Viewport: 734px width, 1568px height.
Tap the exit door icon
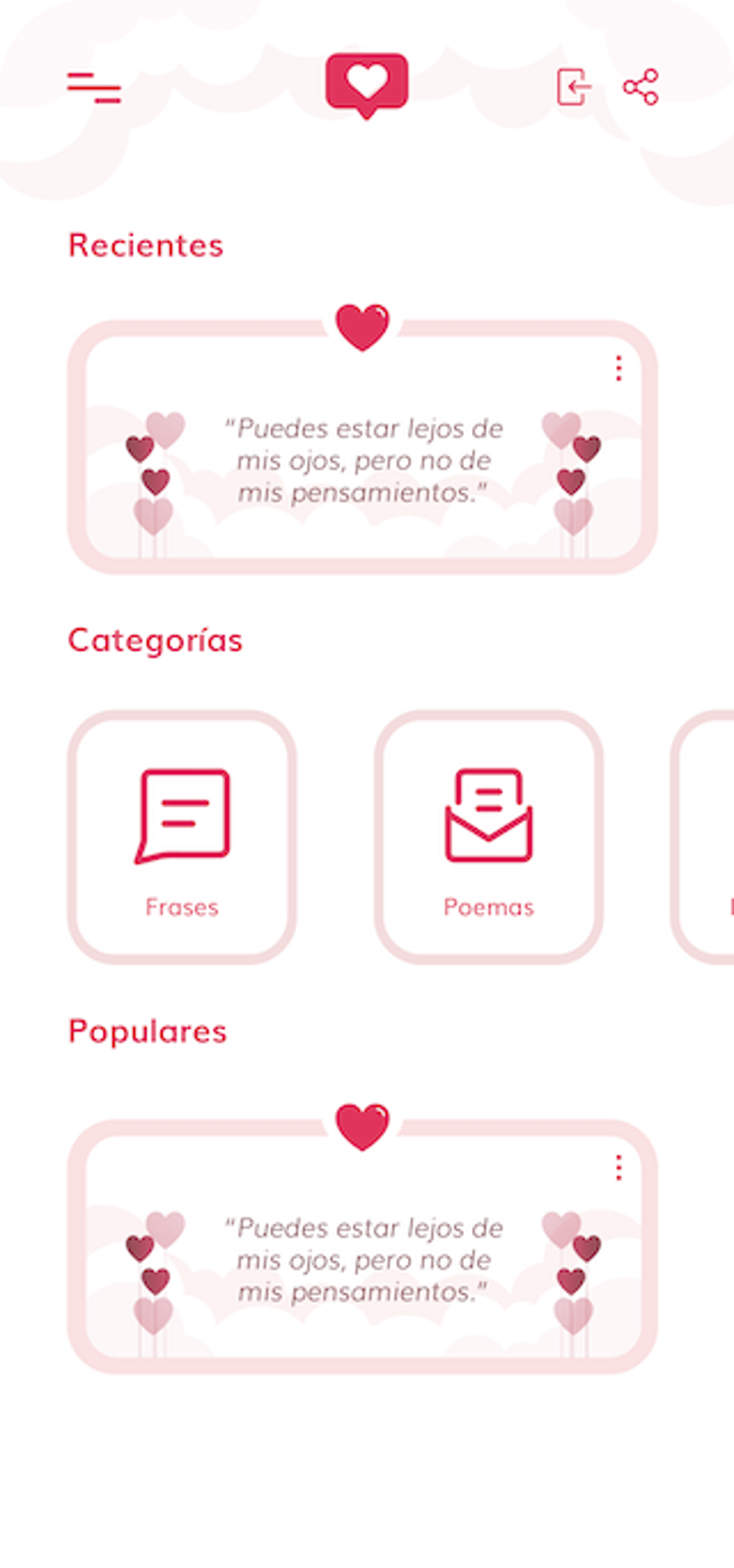(574, 87)
